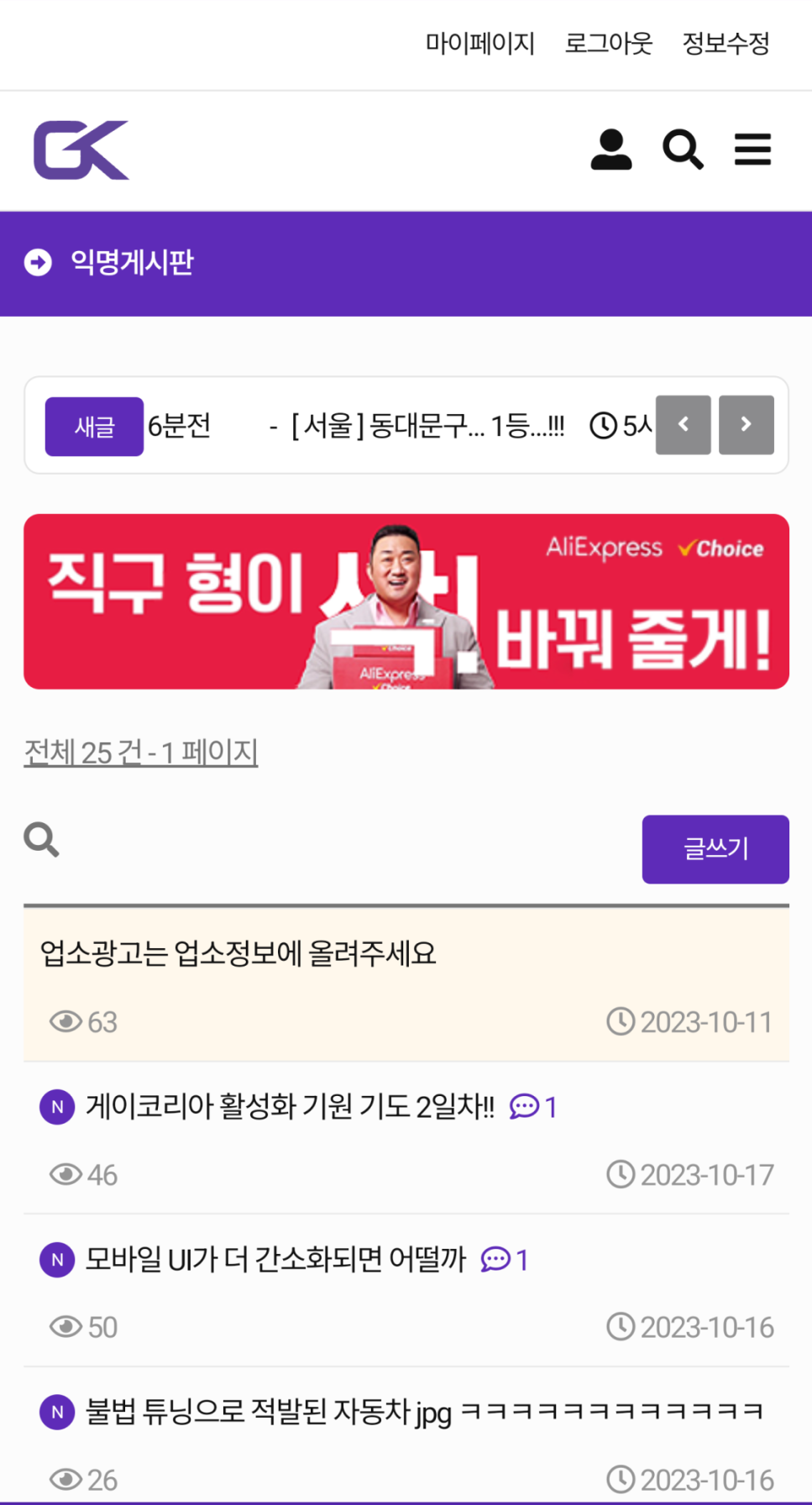Show next item in 새글 ticker
This screenshot has width=812, height=1505.
click(x=746, y=425)
